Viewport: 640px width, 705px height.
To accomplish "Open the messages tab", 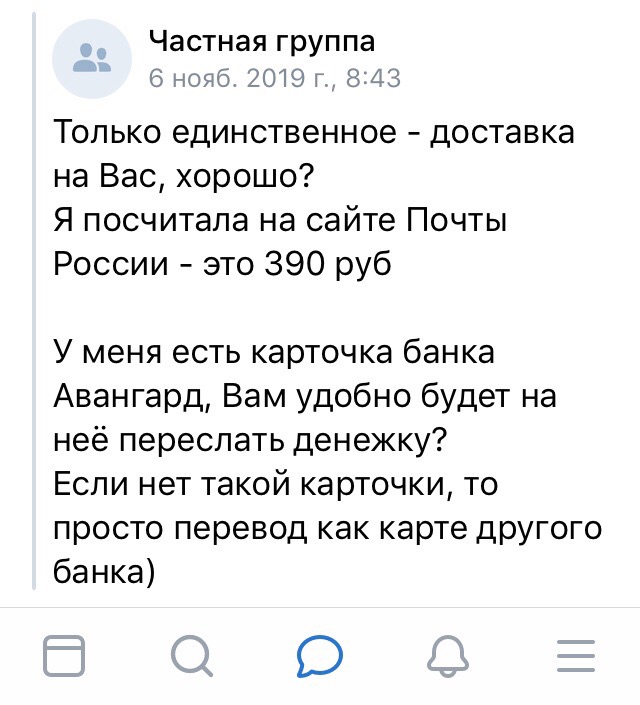I will [x=320, y=655].
